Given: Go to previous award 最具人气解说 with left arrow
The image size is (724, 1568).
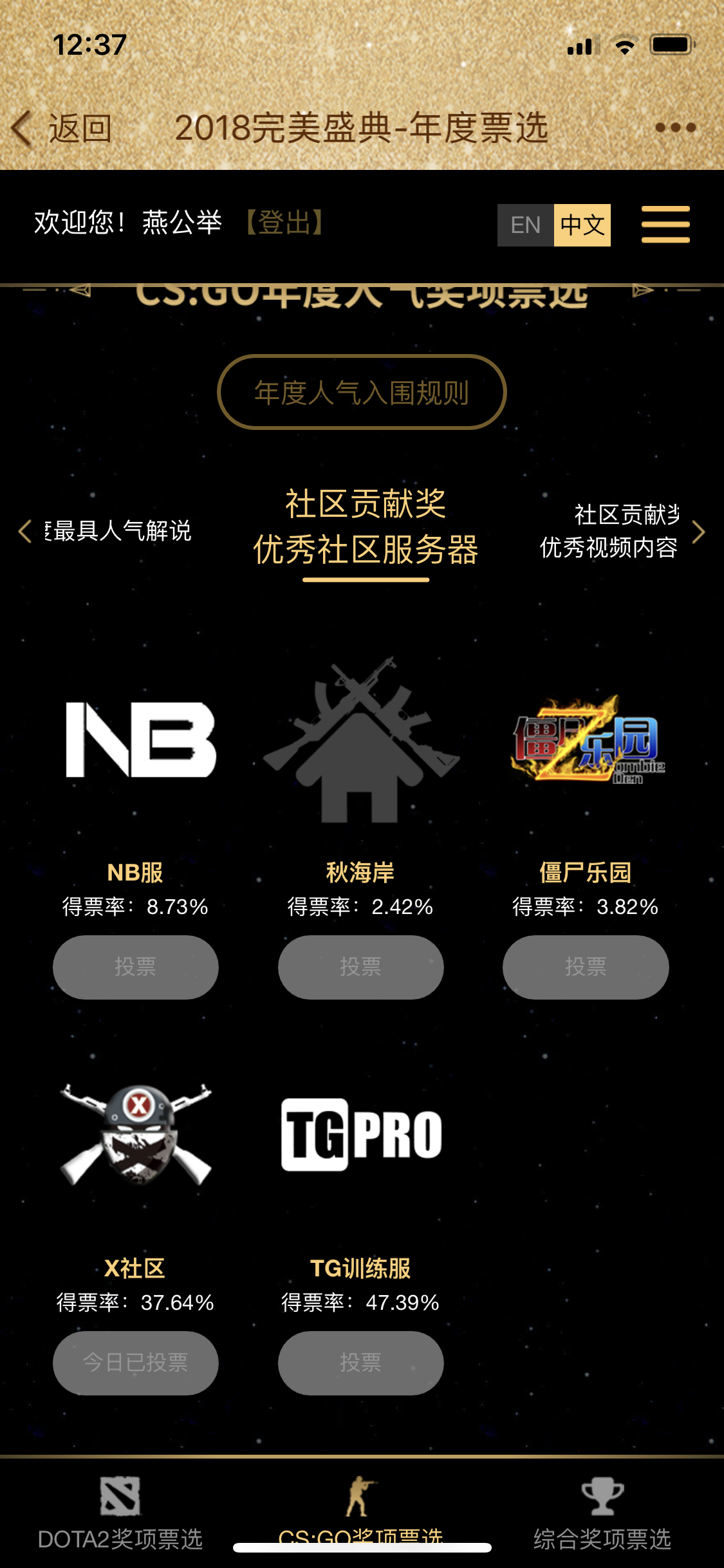Looking at the screenshot, I should (x=25, y=532).
